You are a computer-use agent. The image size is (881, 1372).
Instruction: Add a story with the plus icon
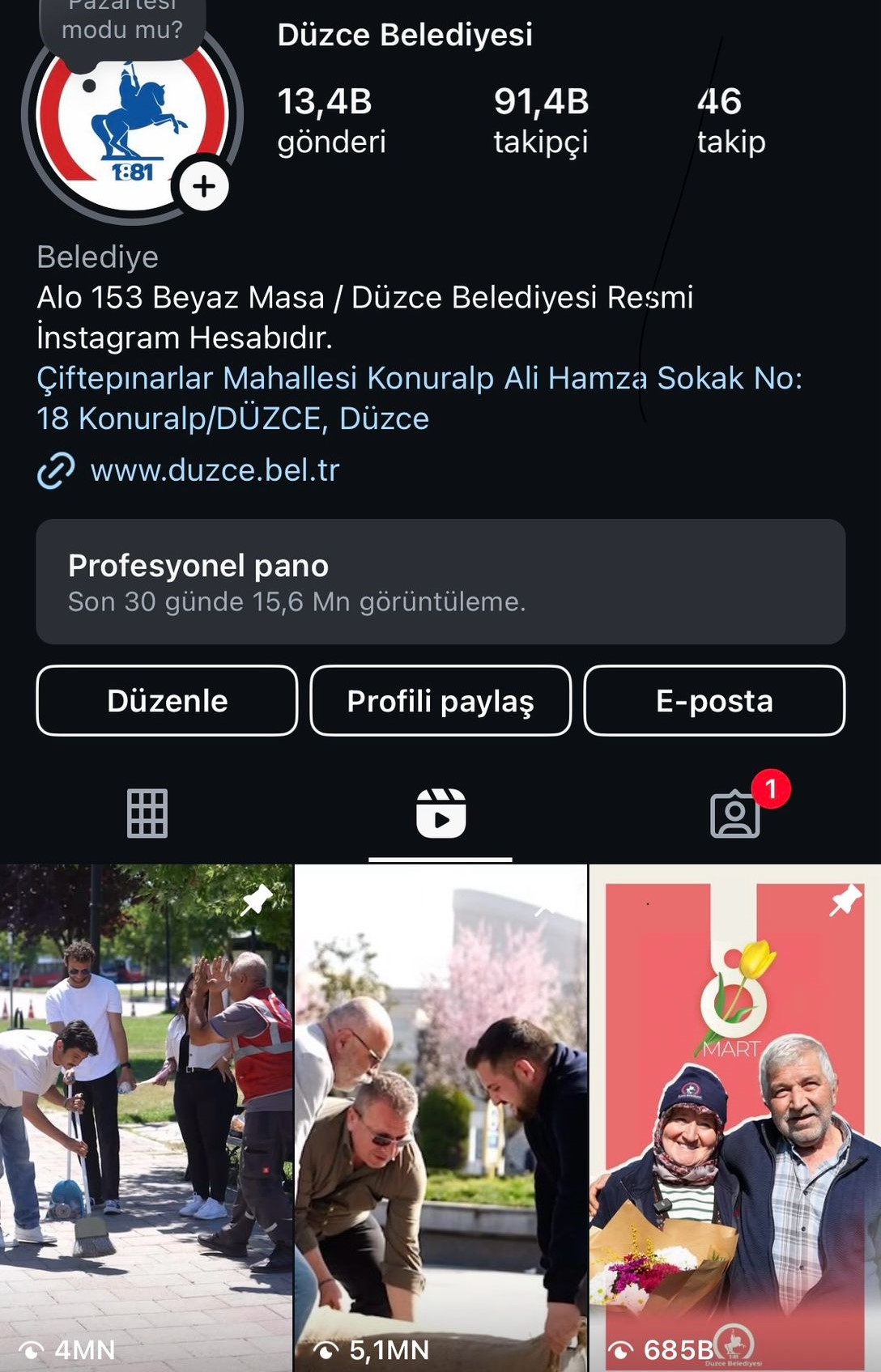click(203, 186)
